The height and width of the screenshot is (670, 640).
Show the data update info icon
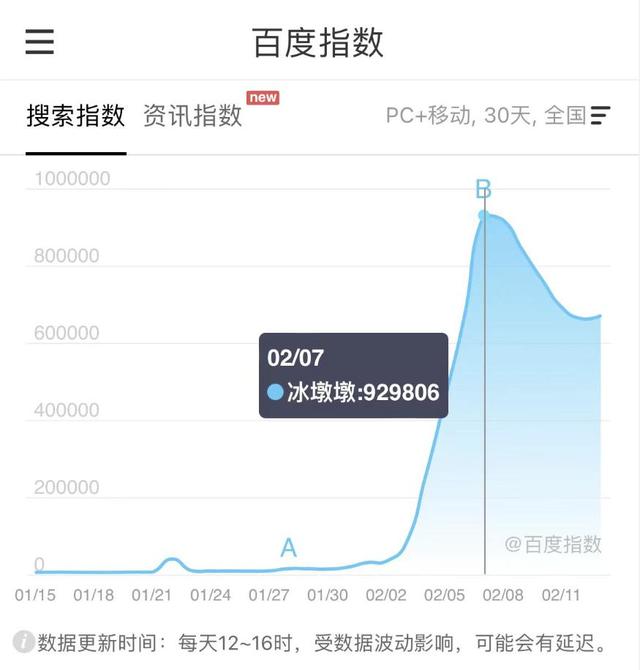(x=24, y=642)
